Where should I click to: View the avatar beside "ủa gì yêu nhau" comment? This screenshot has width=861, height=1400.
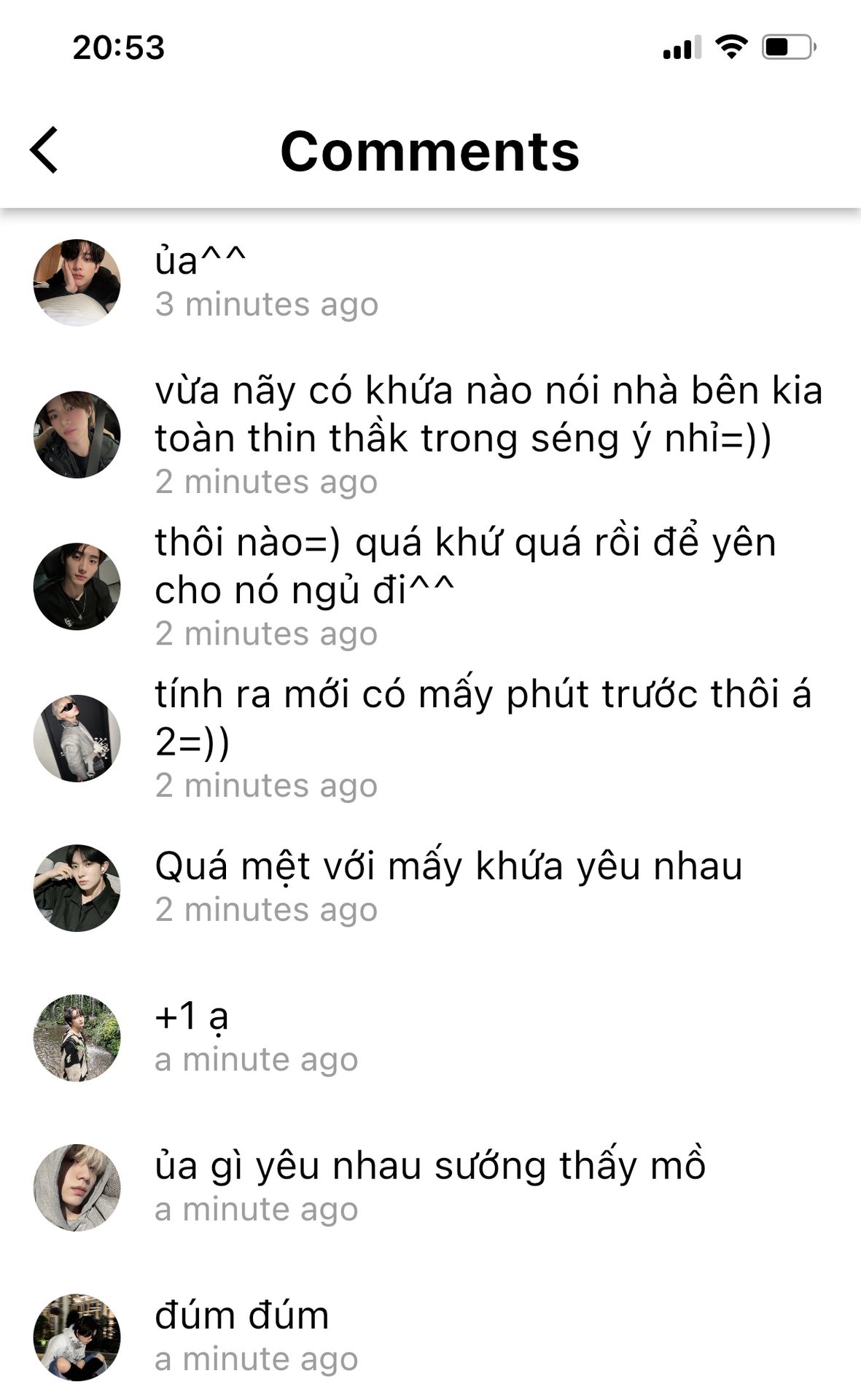point(77,1188)
